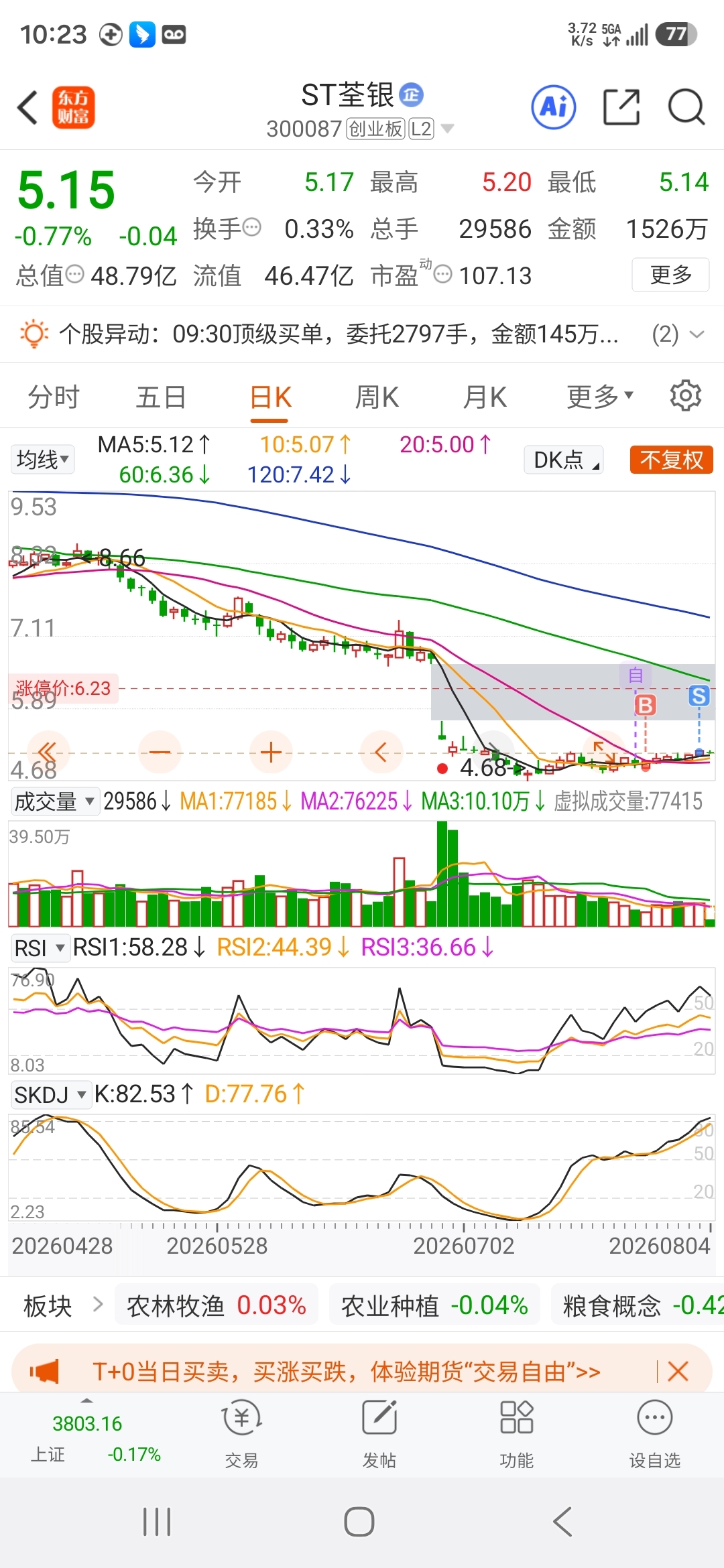The image size is (724, 1568).
Task: Open 更多 chart period dropdown
Action: pos(600,397)
